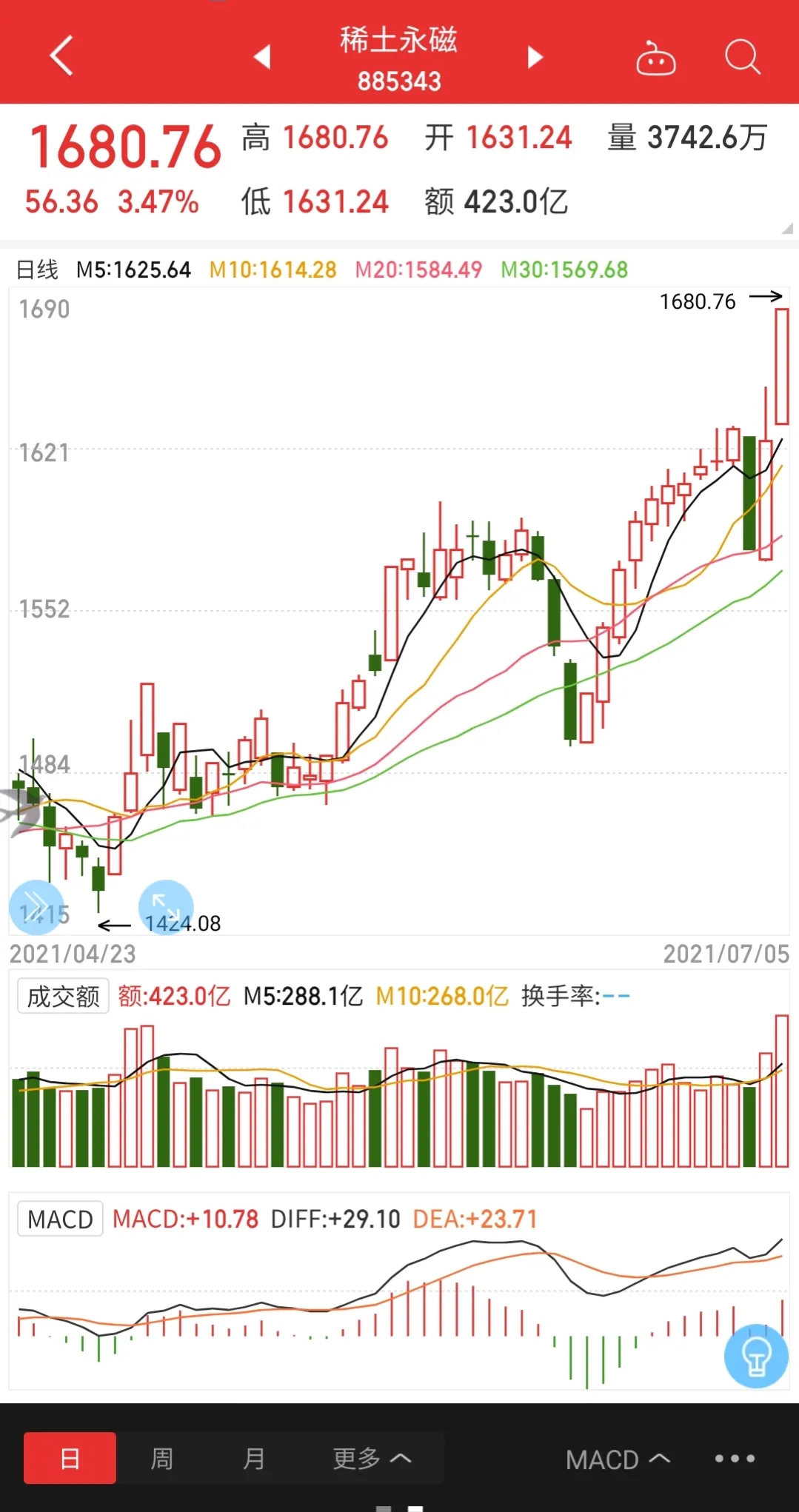The image size is (799, 1512).
Task: Expand the 更多 period options
Action: click(x=371, y=1458)
